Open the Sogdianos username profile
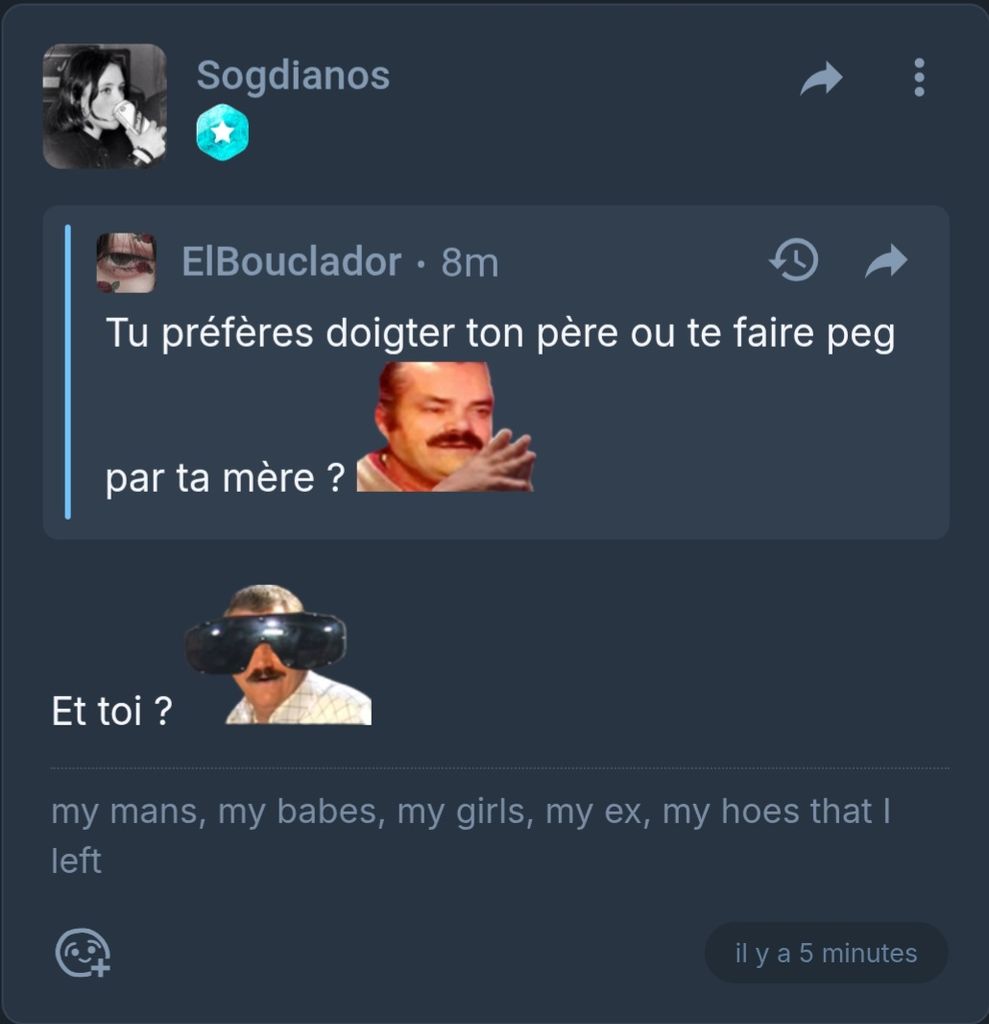 (293, 75)
